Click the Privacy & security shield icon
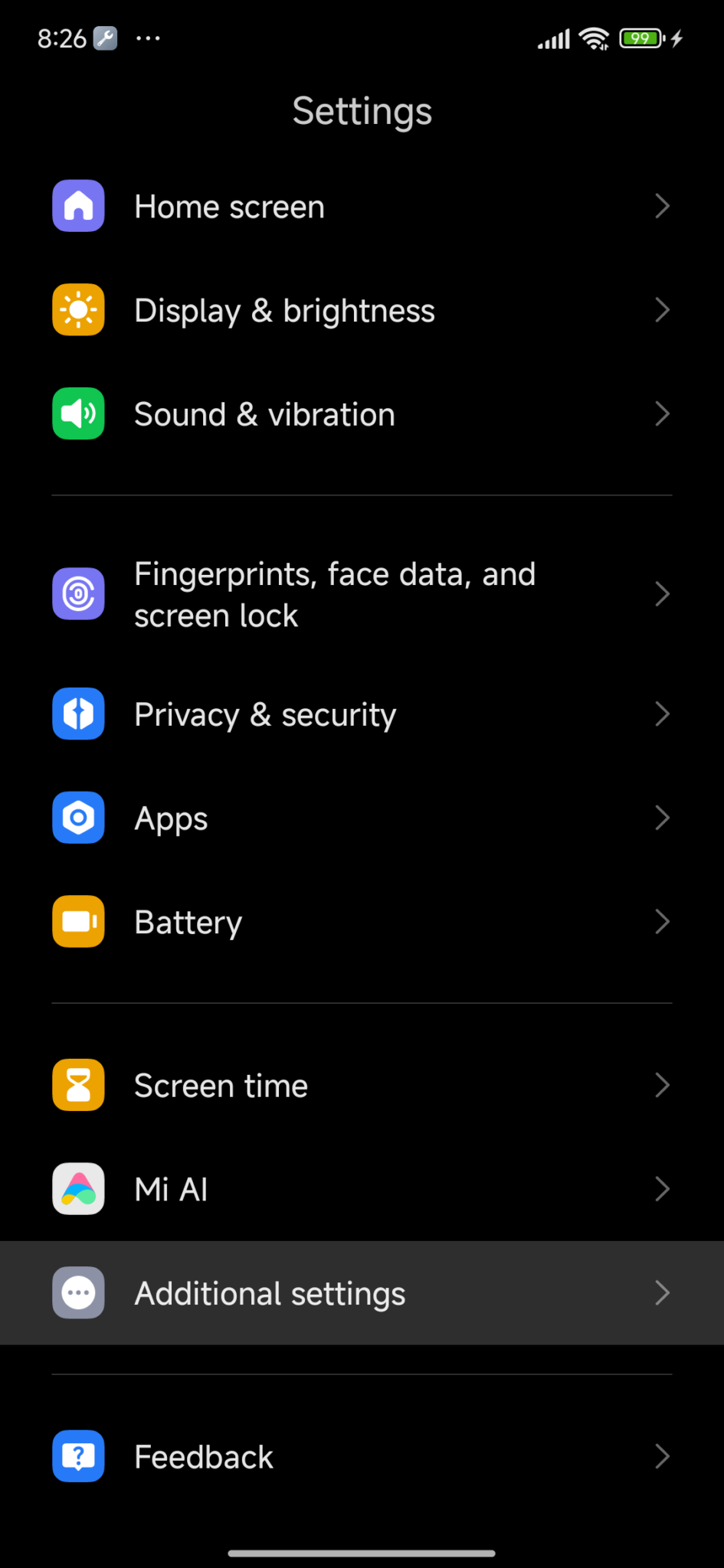 tap(77, 714)
